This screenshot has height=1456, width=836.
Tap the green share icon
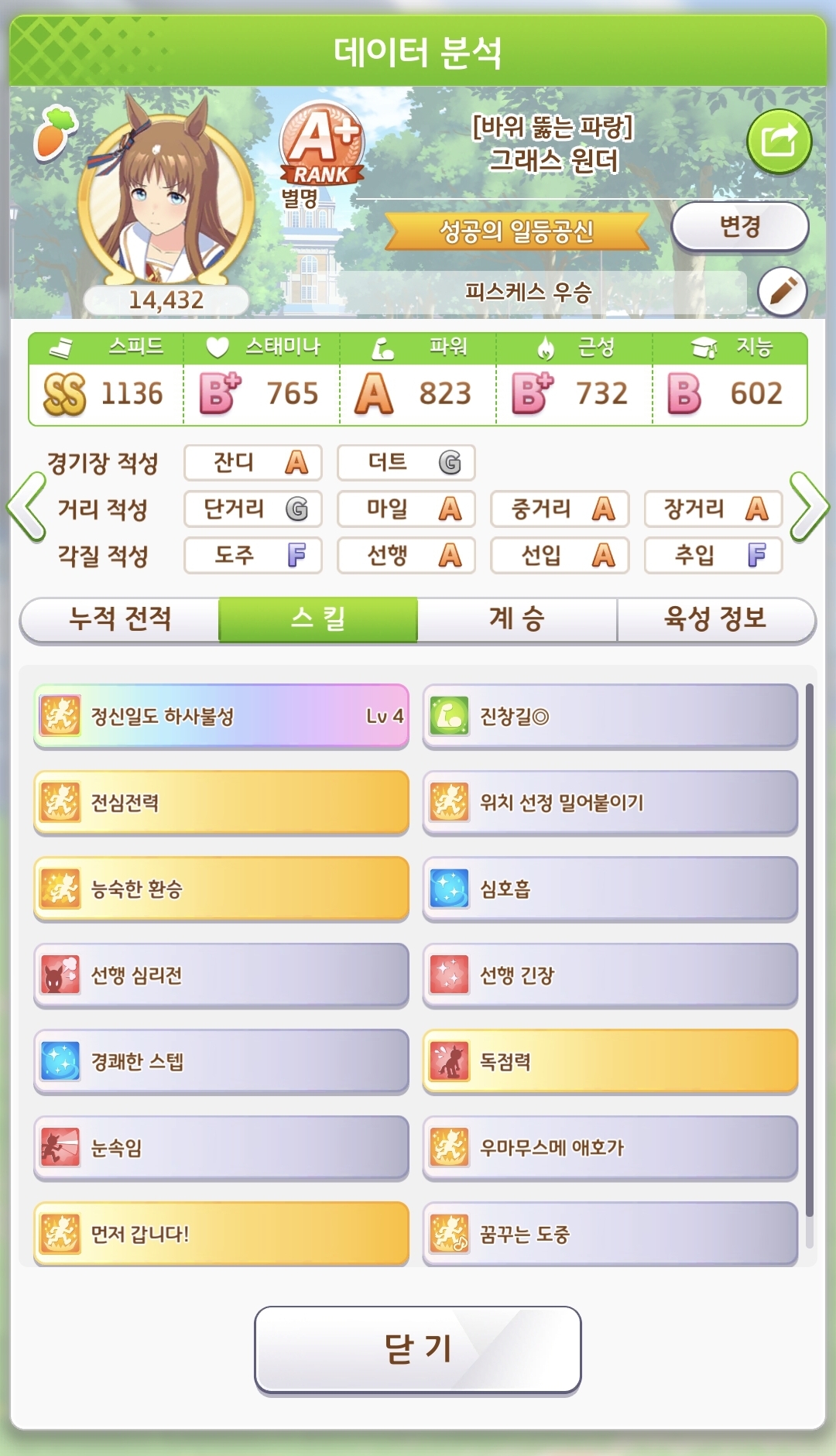click(x=778, y=142)
